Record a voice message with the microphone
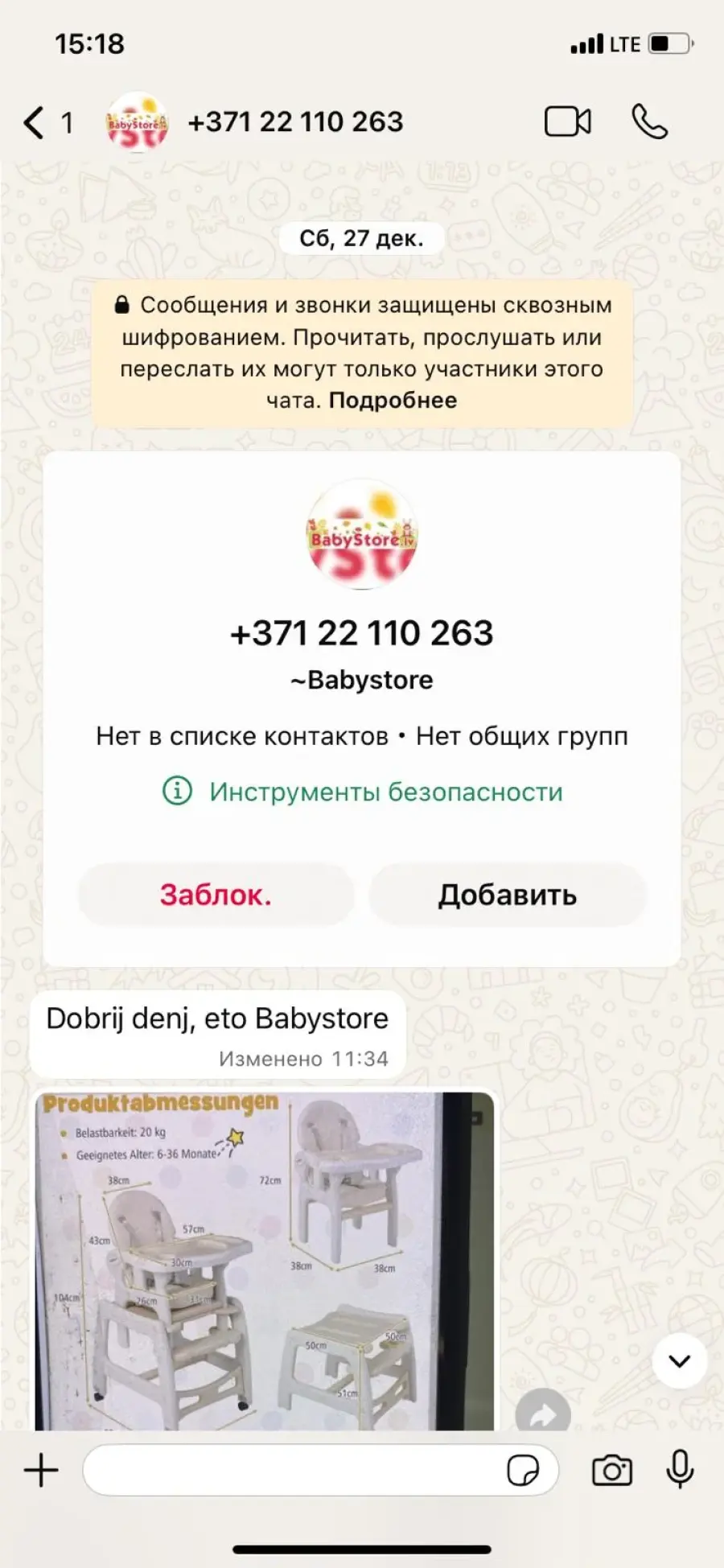Screen dimensions: 724x1568 click(680, 1469)
